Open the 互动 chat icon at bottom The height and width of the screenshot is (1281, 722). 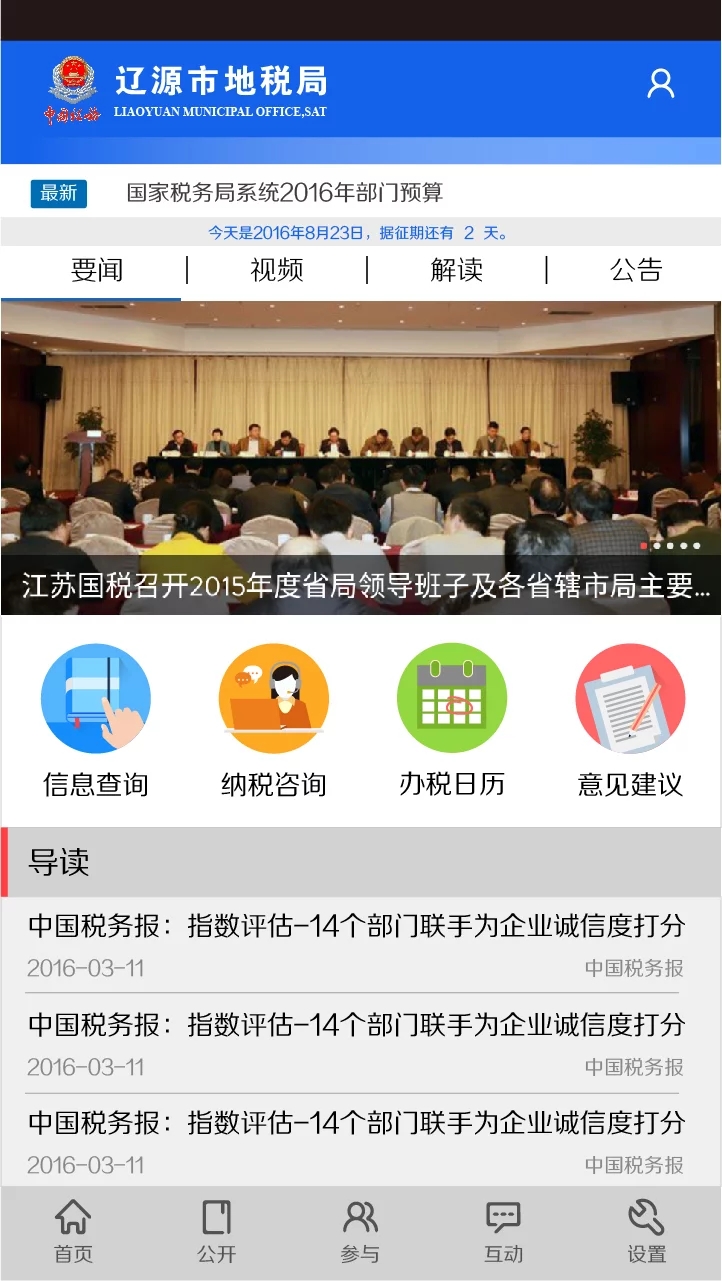point(504,1229)
